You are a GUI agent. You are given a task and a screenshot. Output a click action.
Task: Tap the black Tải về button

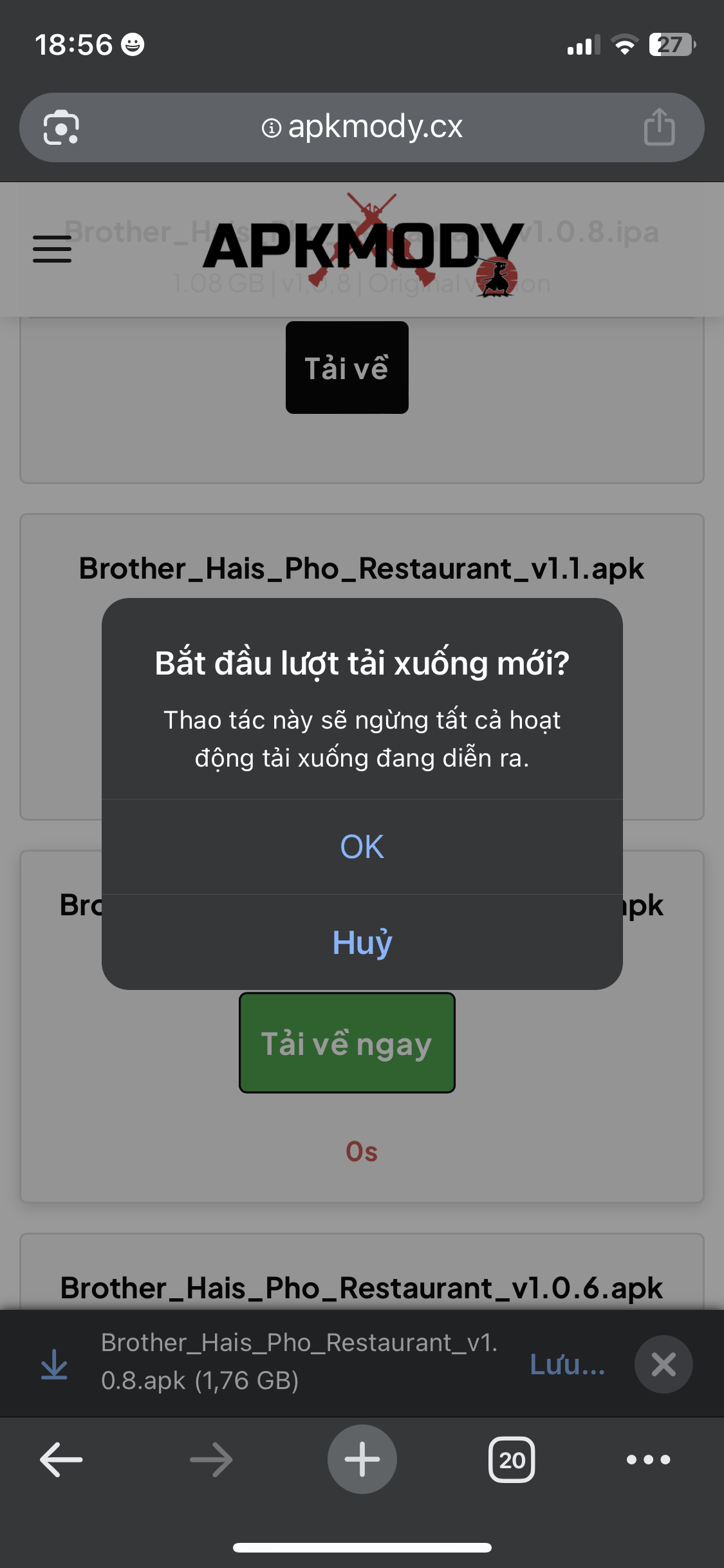coord(347,368)
